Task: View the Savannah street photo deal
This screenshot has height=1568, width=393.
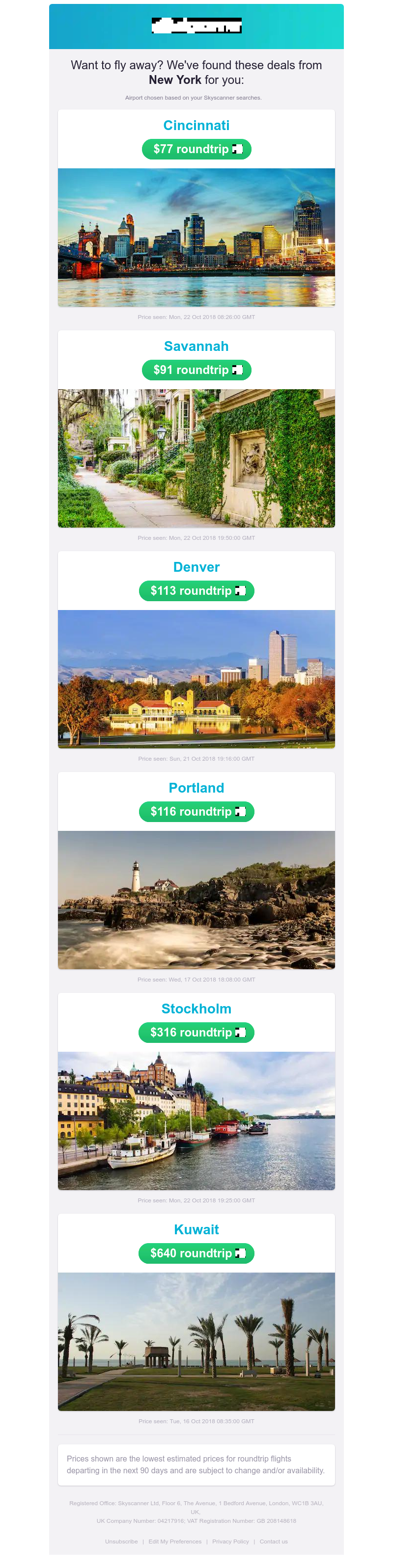Action: [196, 458]
